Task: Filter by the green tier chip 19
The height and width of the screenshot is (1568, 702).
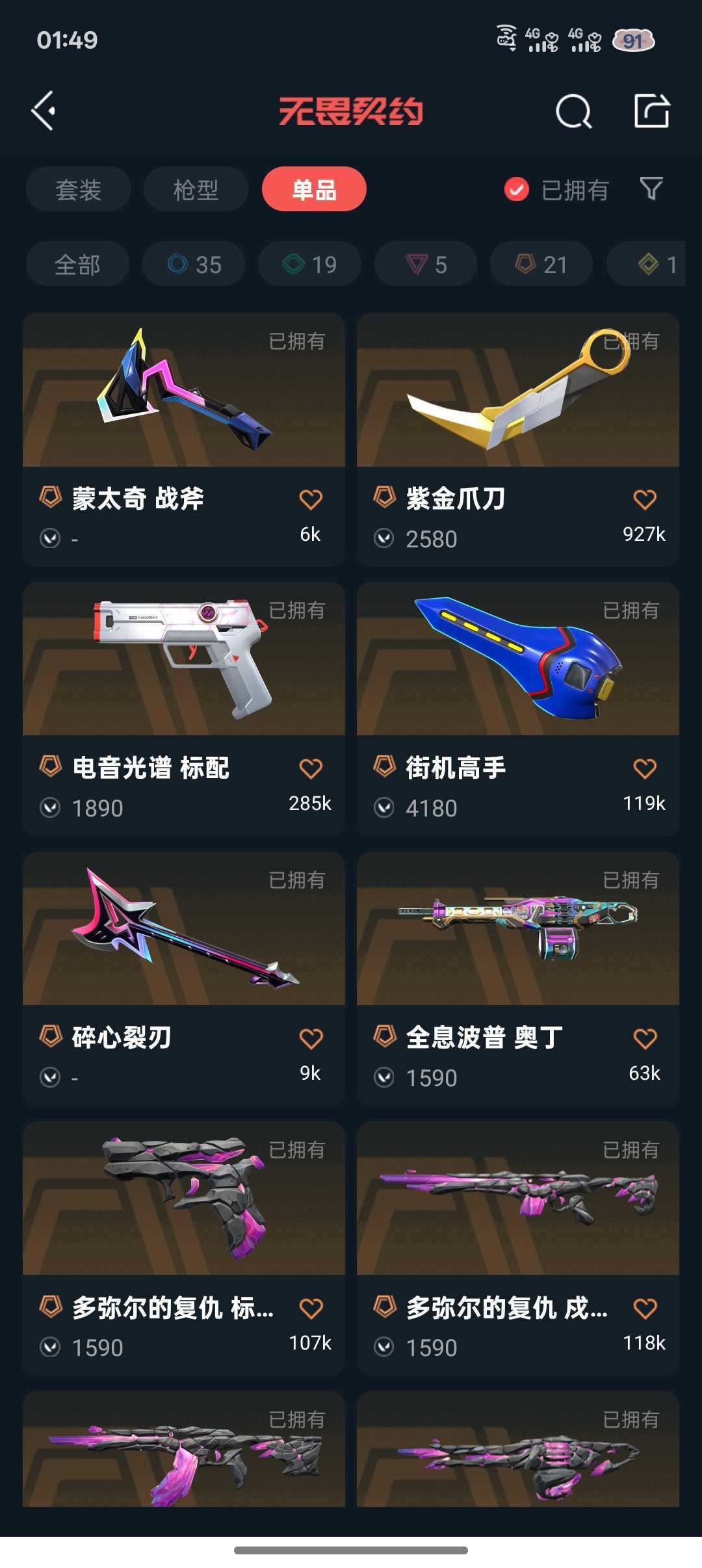Action: coord(309,264)
